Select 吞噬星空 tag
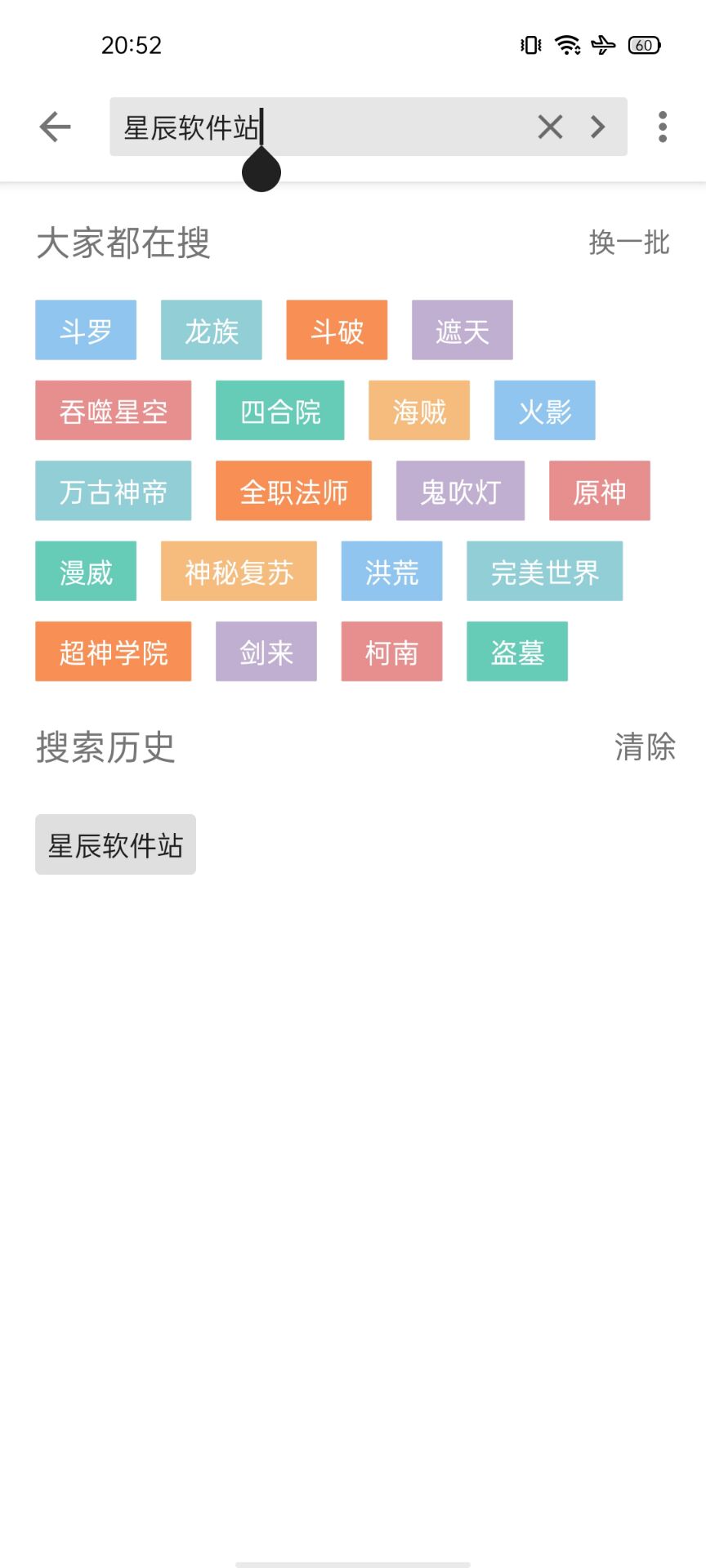This screenshot has height=1568, width=706. [x=114, y=410]
